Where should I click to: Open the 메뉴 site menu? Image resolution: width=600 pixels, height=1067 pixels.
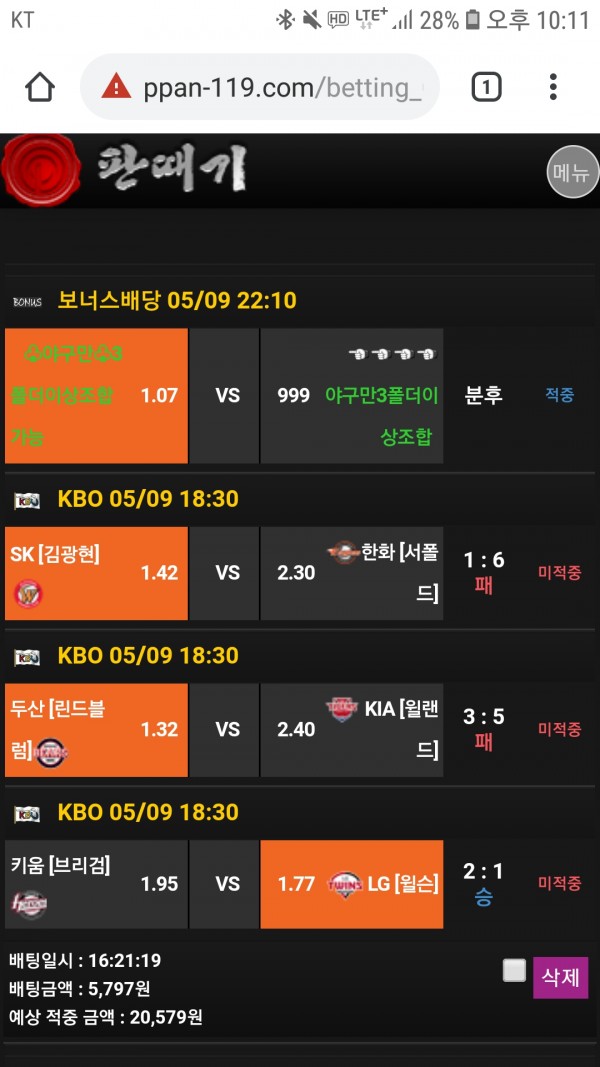573,172
